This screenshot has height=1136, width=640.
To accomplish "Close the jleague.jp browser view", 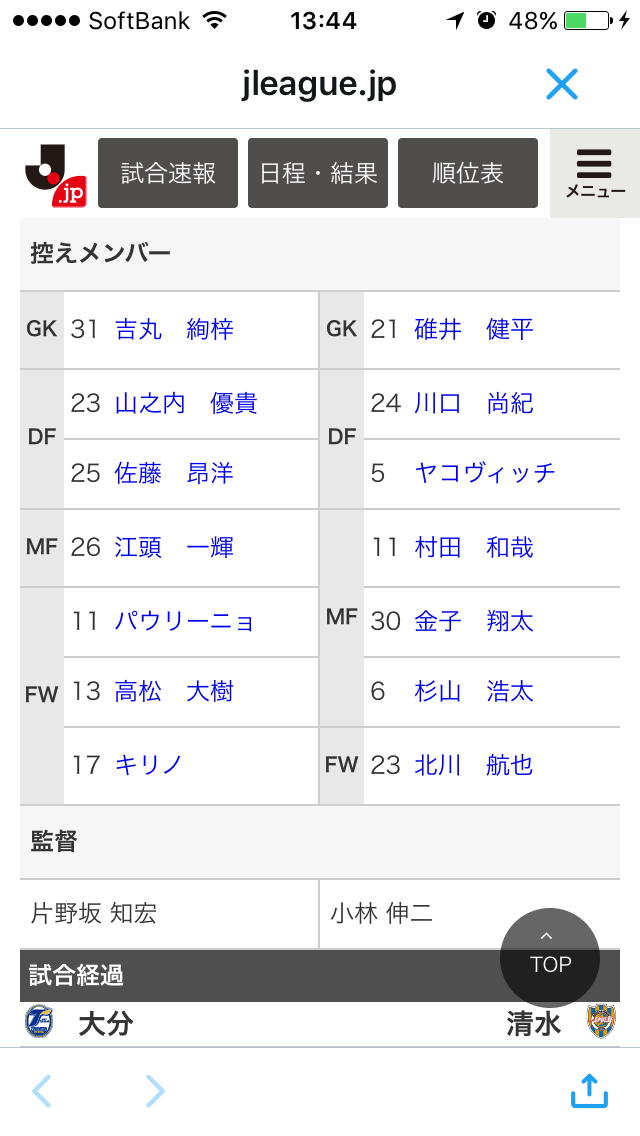I will (561, 85).
